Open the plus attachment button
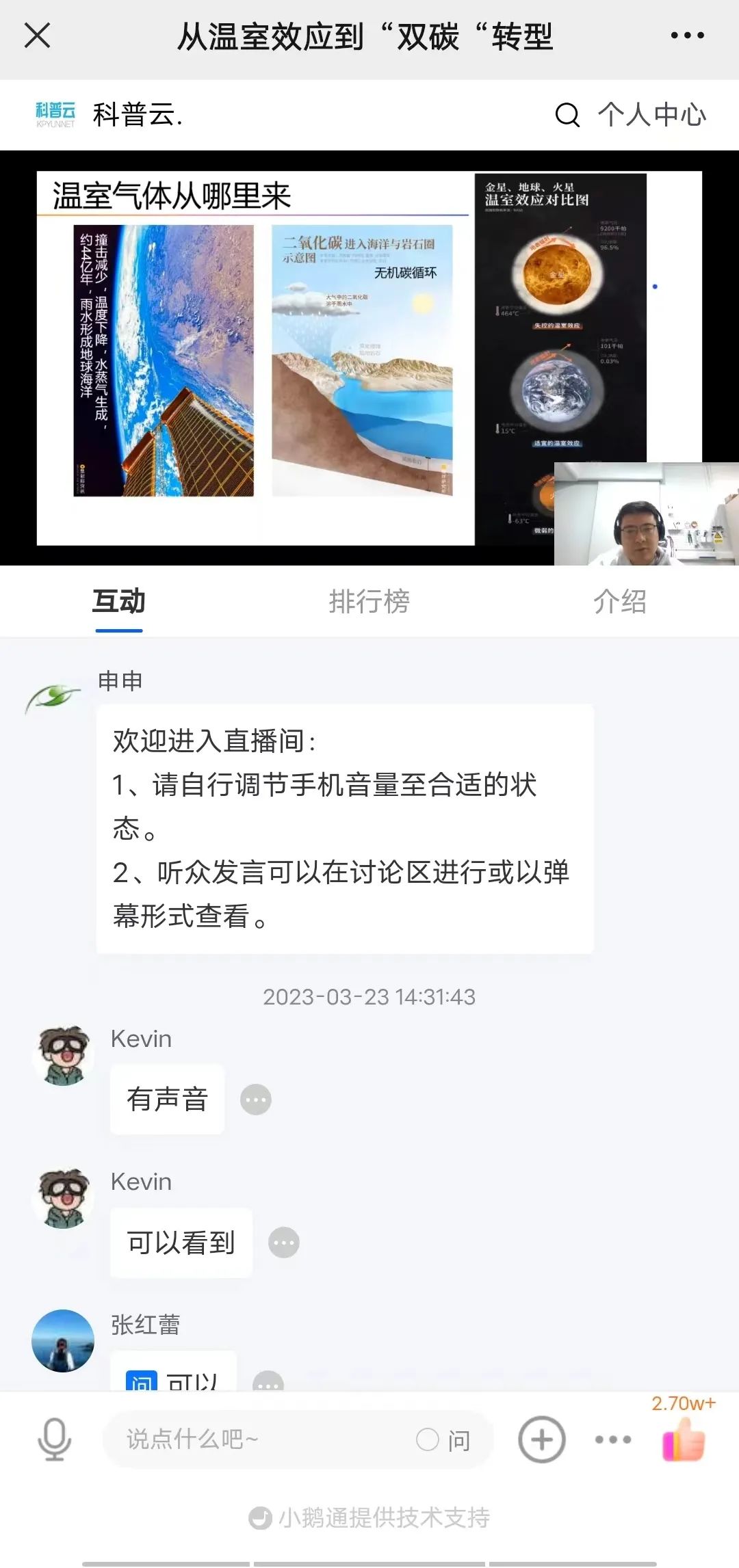Screen dimensions: 739x1568 pos(541,1439)
